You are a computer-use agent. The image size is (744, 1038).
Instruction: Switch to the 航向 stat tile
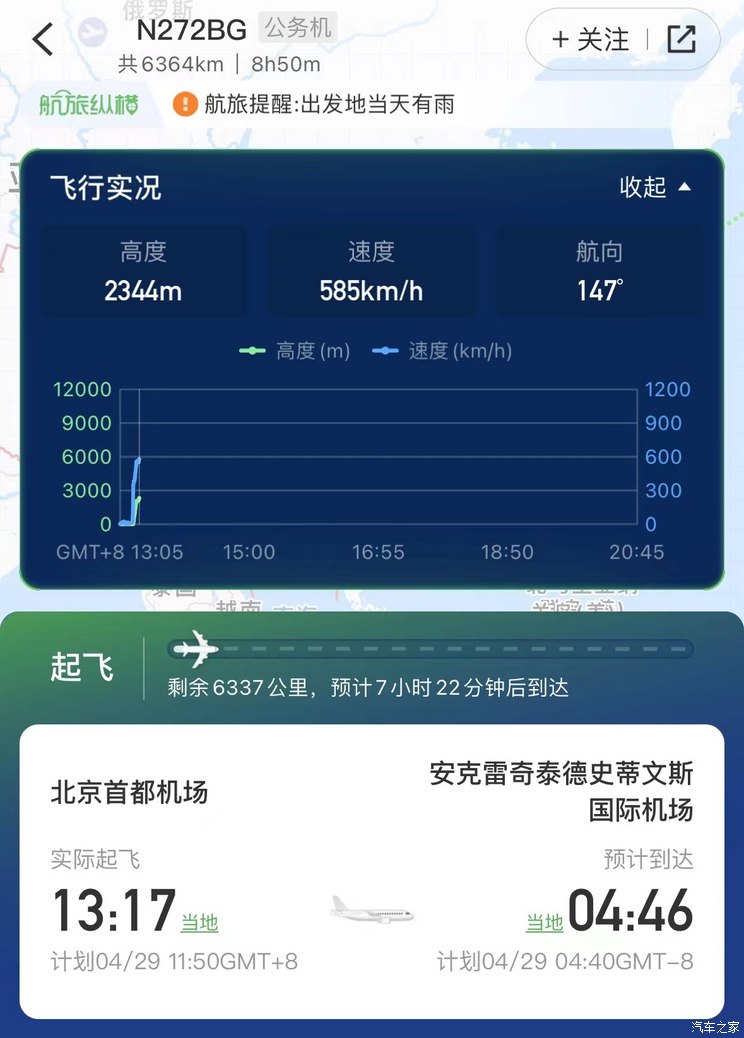(602, 271)
